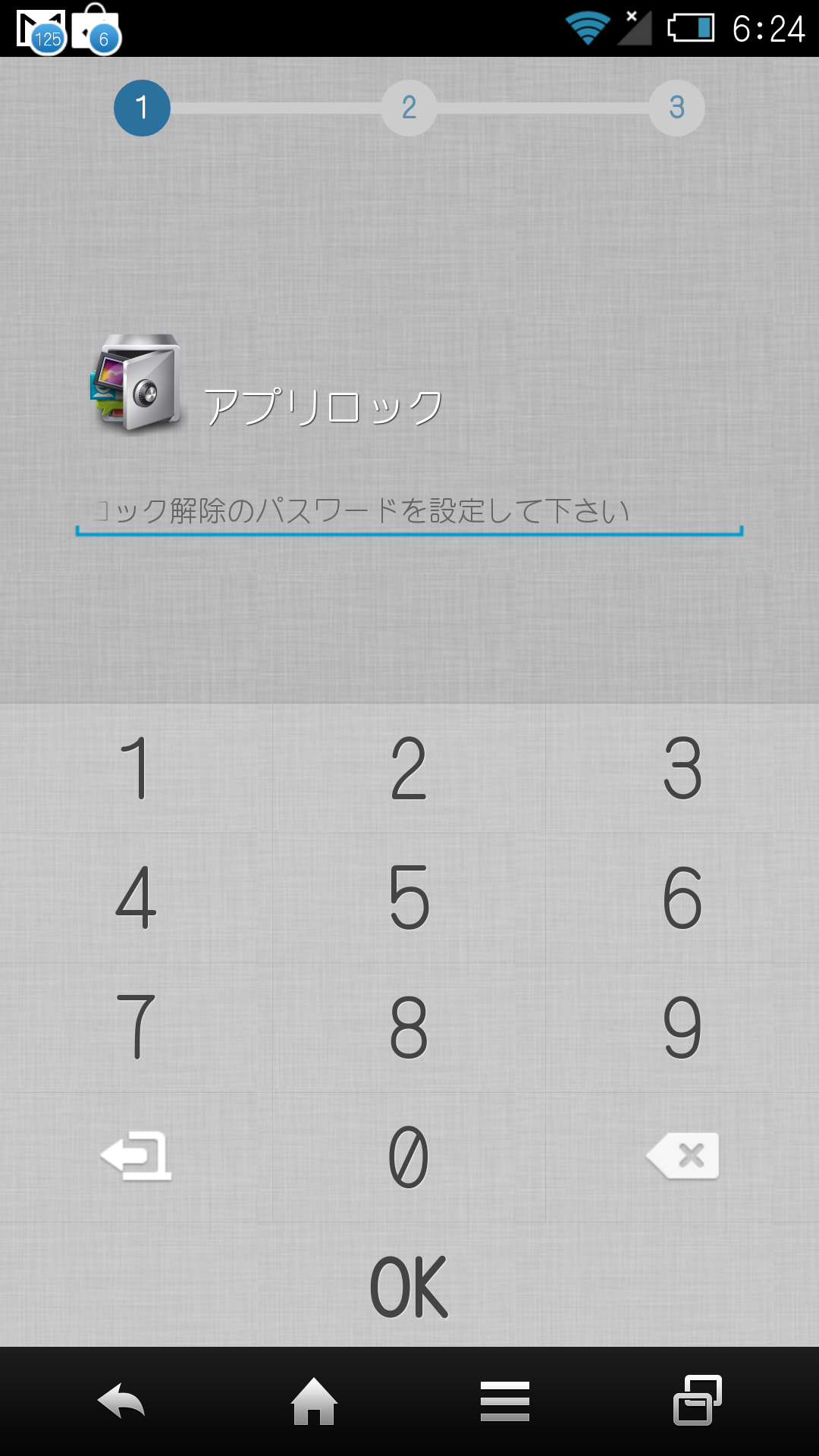Confirm the password with OK

pyautogui.click(x=409, y=1287)
